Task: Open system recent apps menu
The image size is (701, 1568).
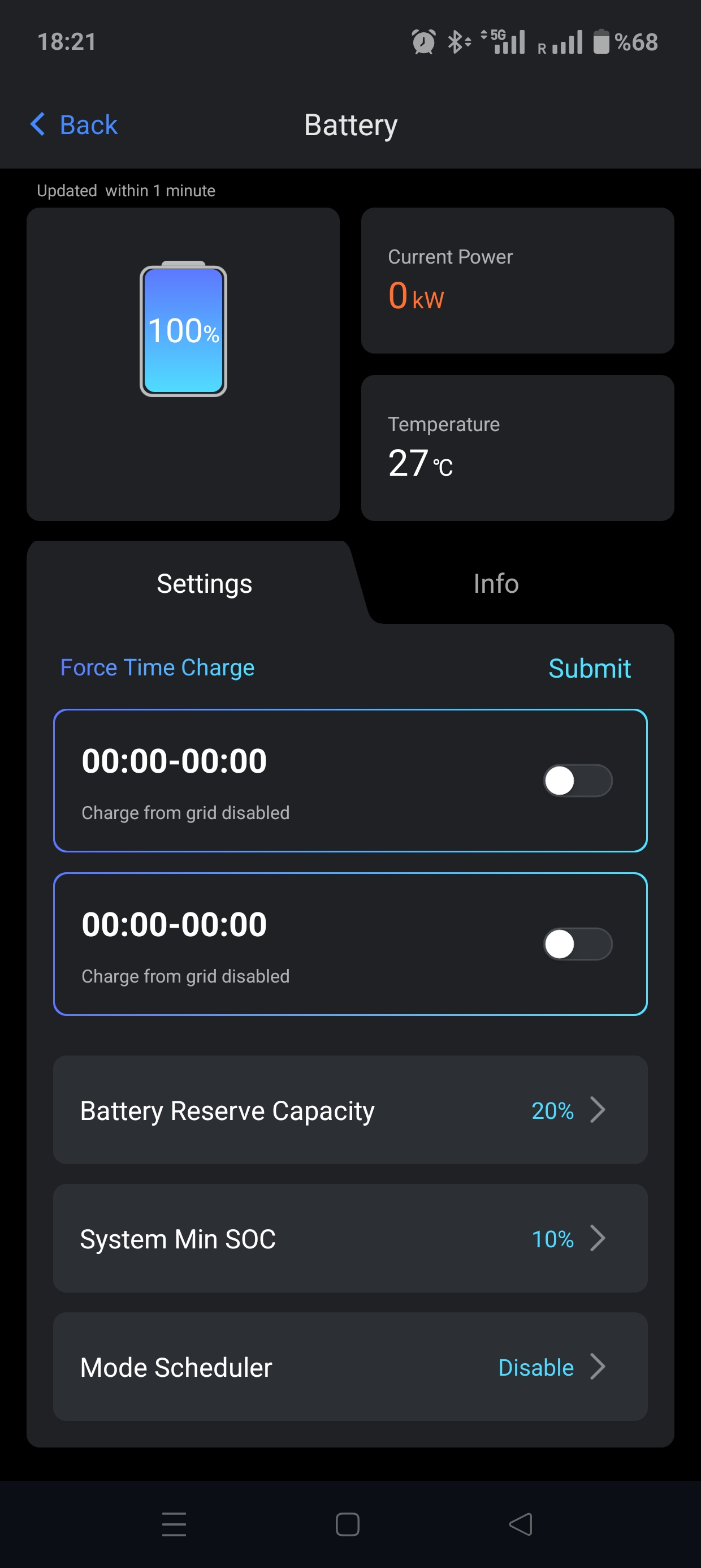Action: pos(174,1524)
